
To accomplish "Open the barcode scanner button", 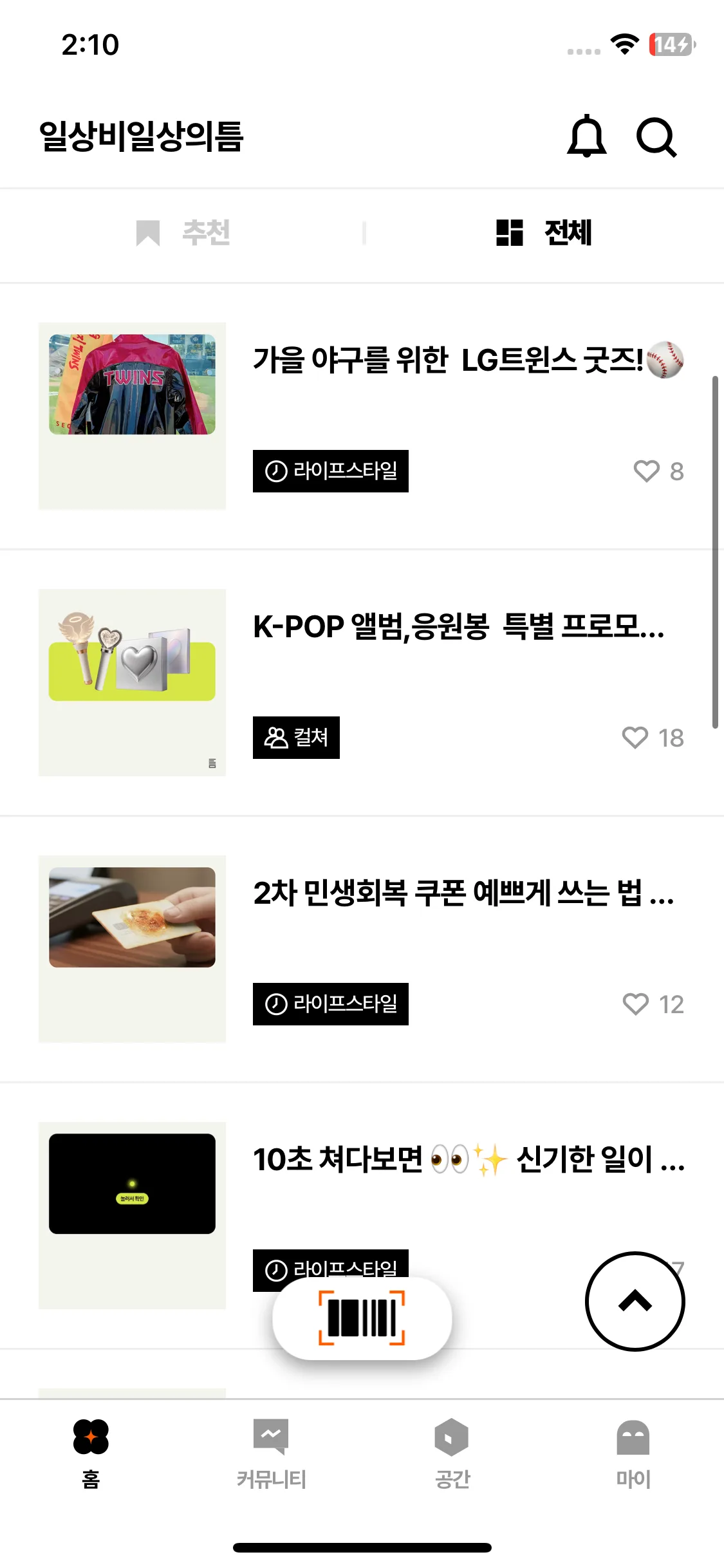I will coord(362,1318).
